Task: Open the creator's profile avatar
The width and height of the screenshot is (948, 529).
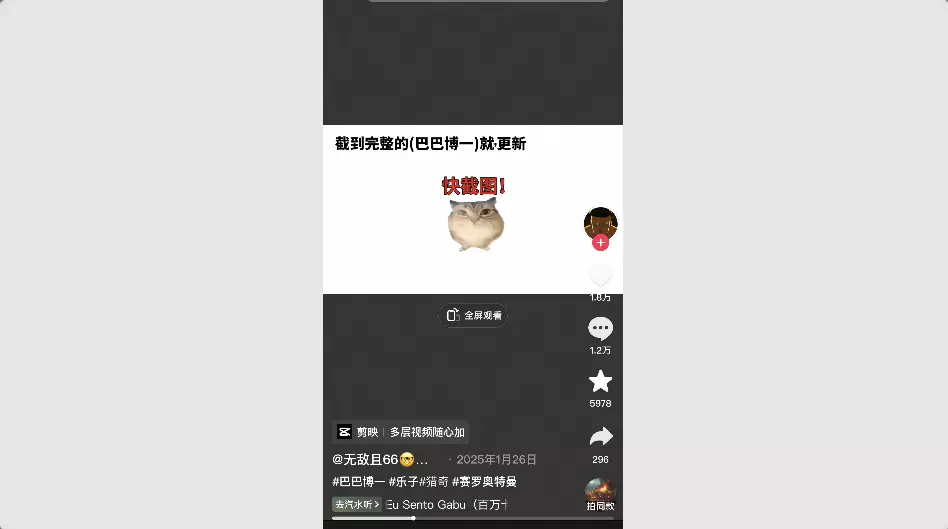Action: 600,224
